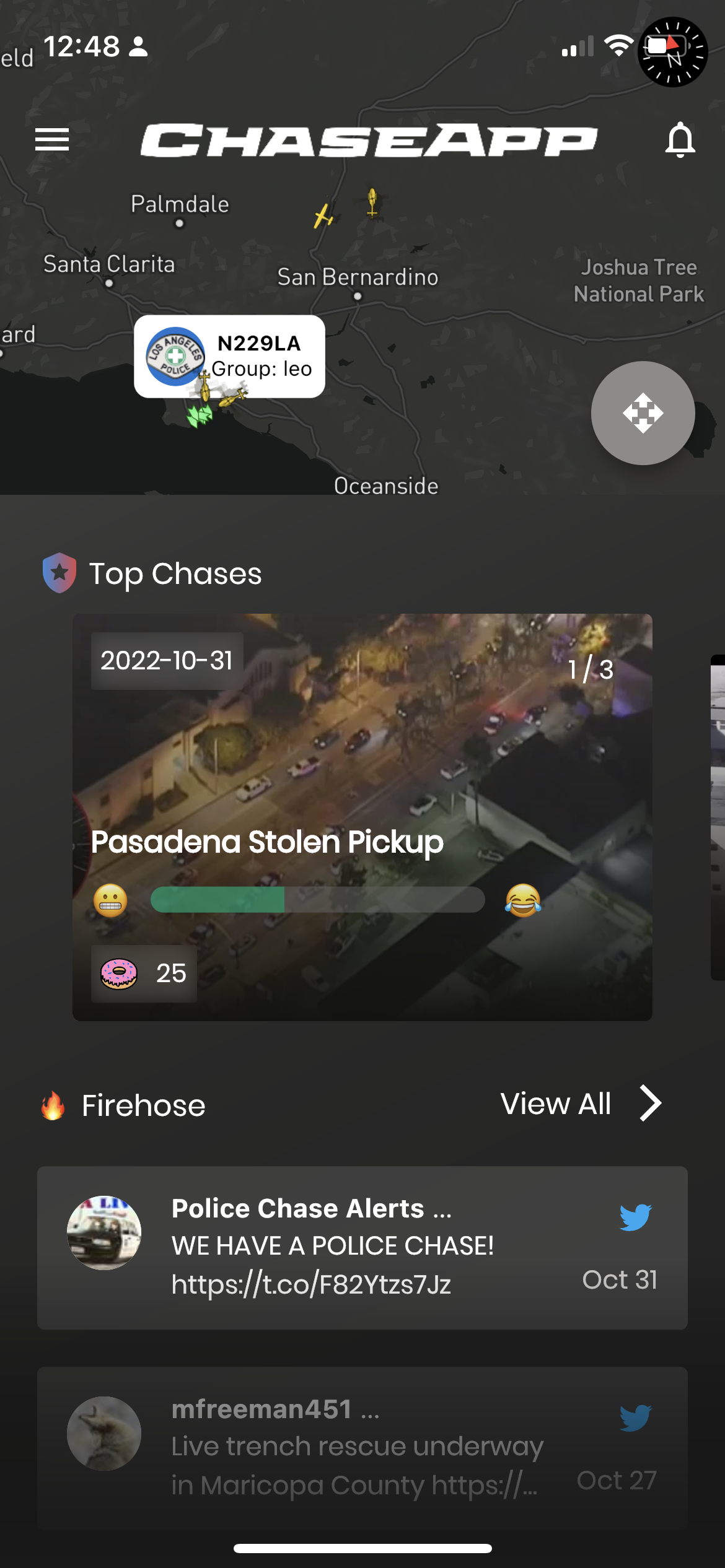This screenshot has height=1568, width=725.
Task: Open the Pasadena Stolen Pickup chase card
Action: tap(362, 774)
